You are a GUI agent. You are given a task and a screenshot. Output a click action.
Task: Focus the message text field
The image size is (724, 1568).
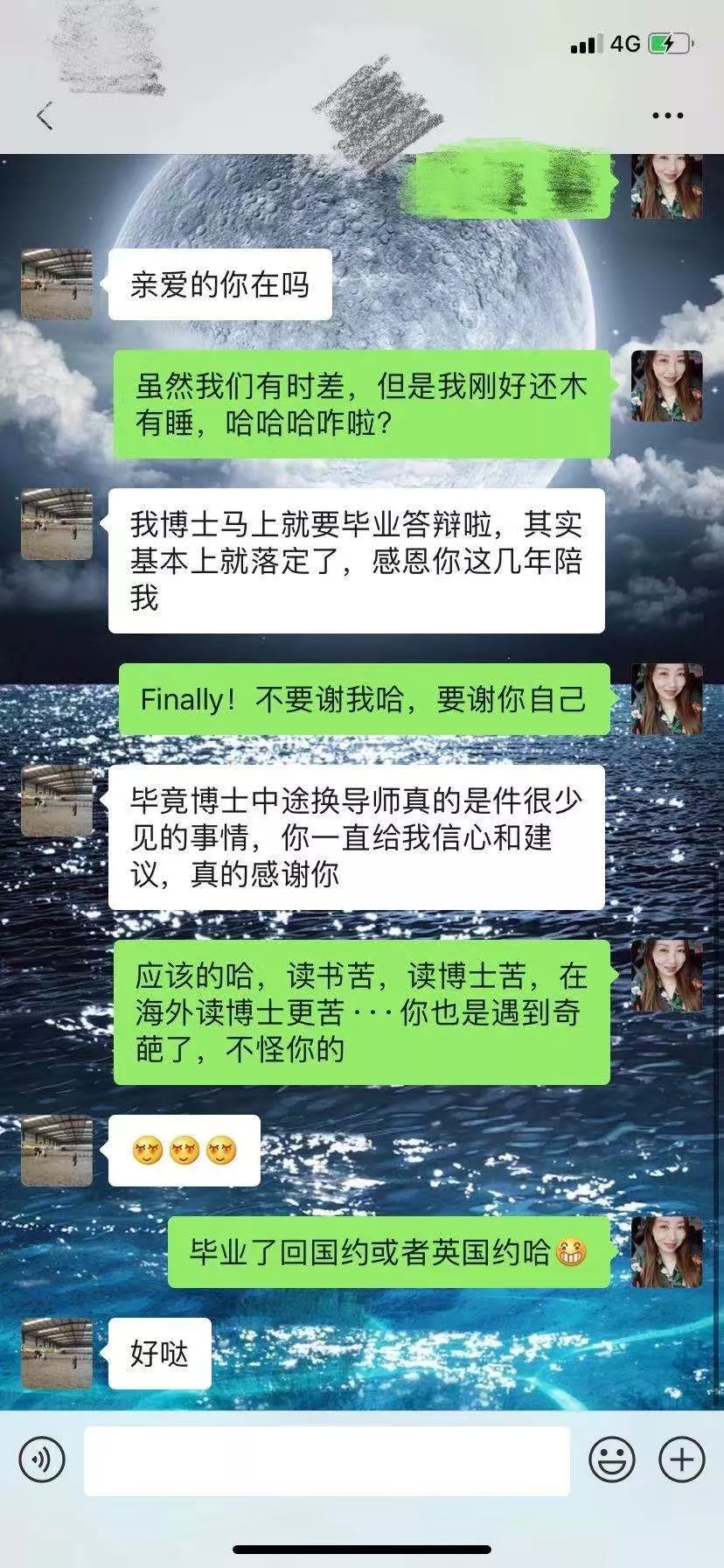tap(326, 1460)
